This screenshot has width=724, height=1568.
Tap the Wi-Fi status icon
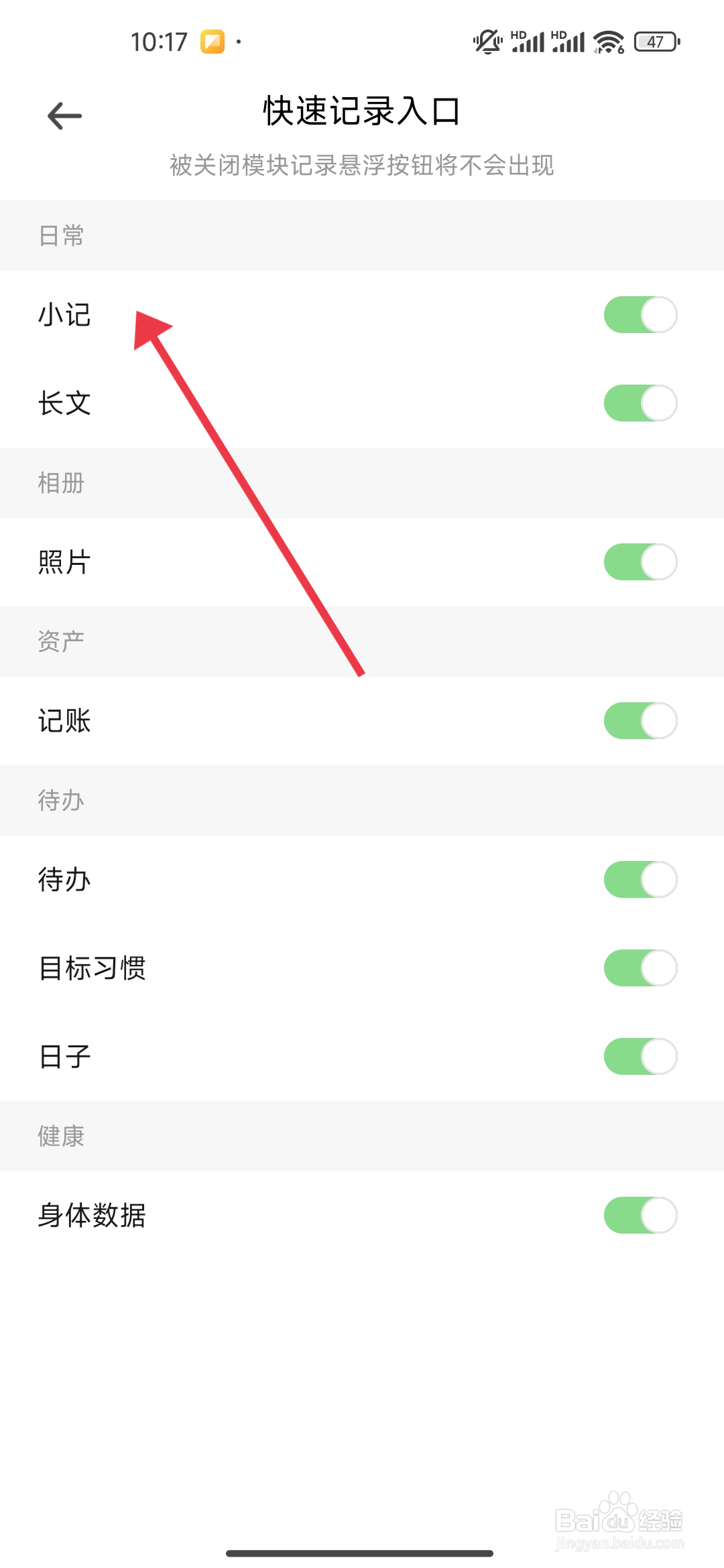tap(607, 42)
